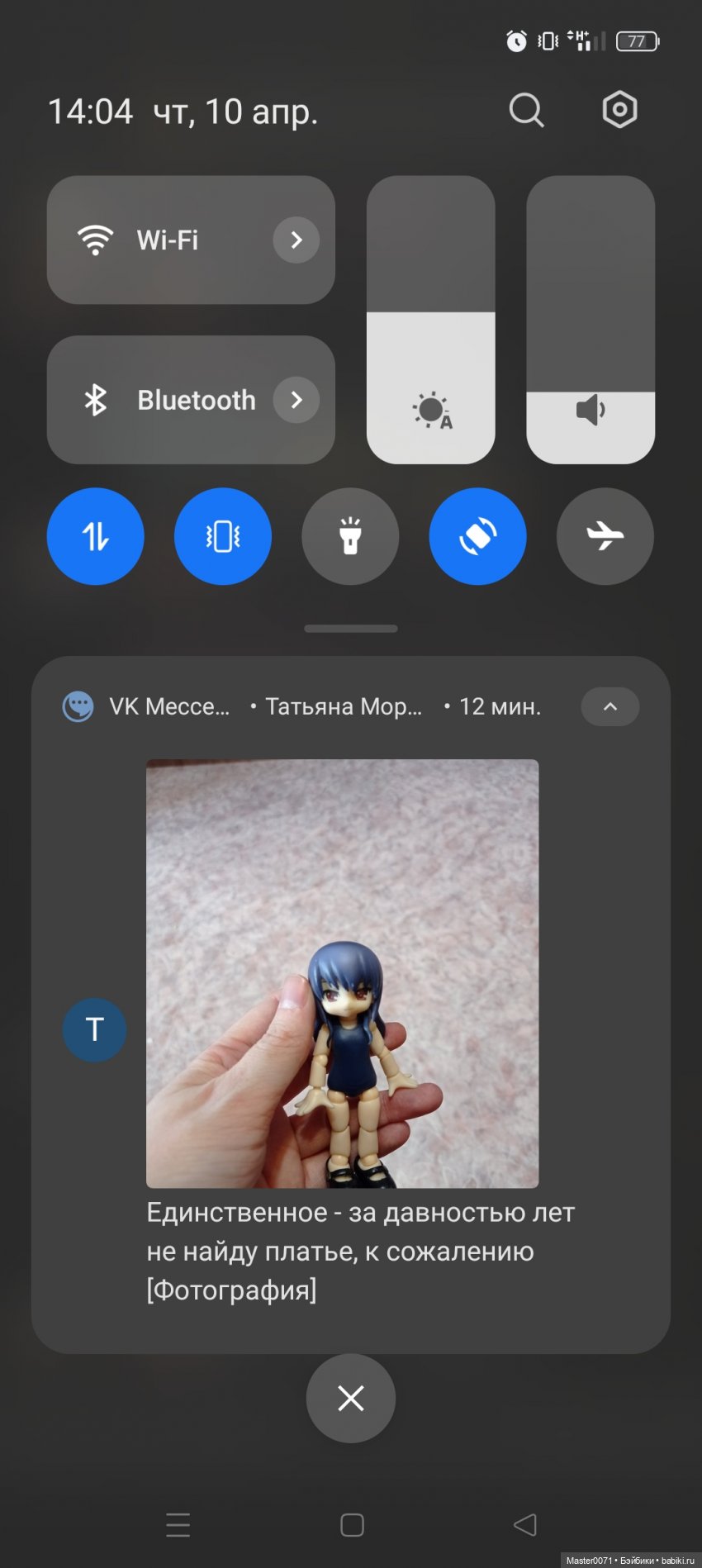Expand Bluetooth devices with the arrow
702x1568 pixels.
[x=296, y=400]
